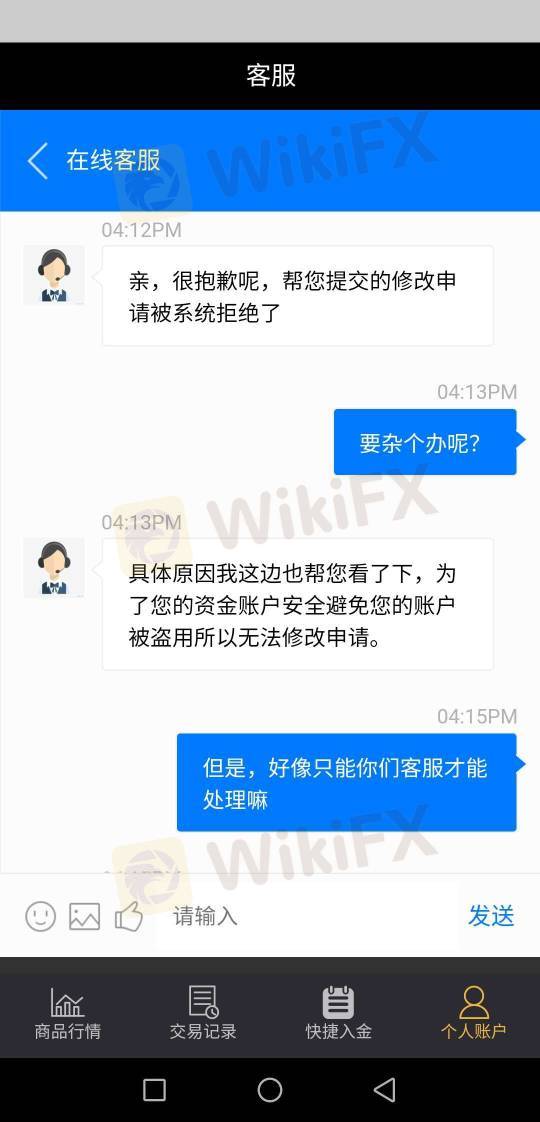Screen dimensions: 540x1122
Task: Switch to the 商品行情 tab
Action: coord(68,1013)
